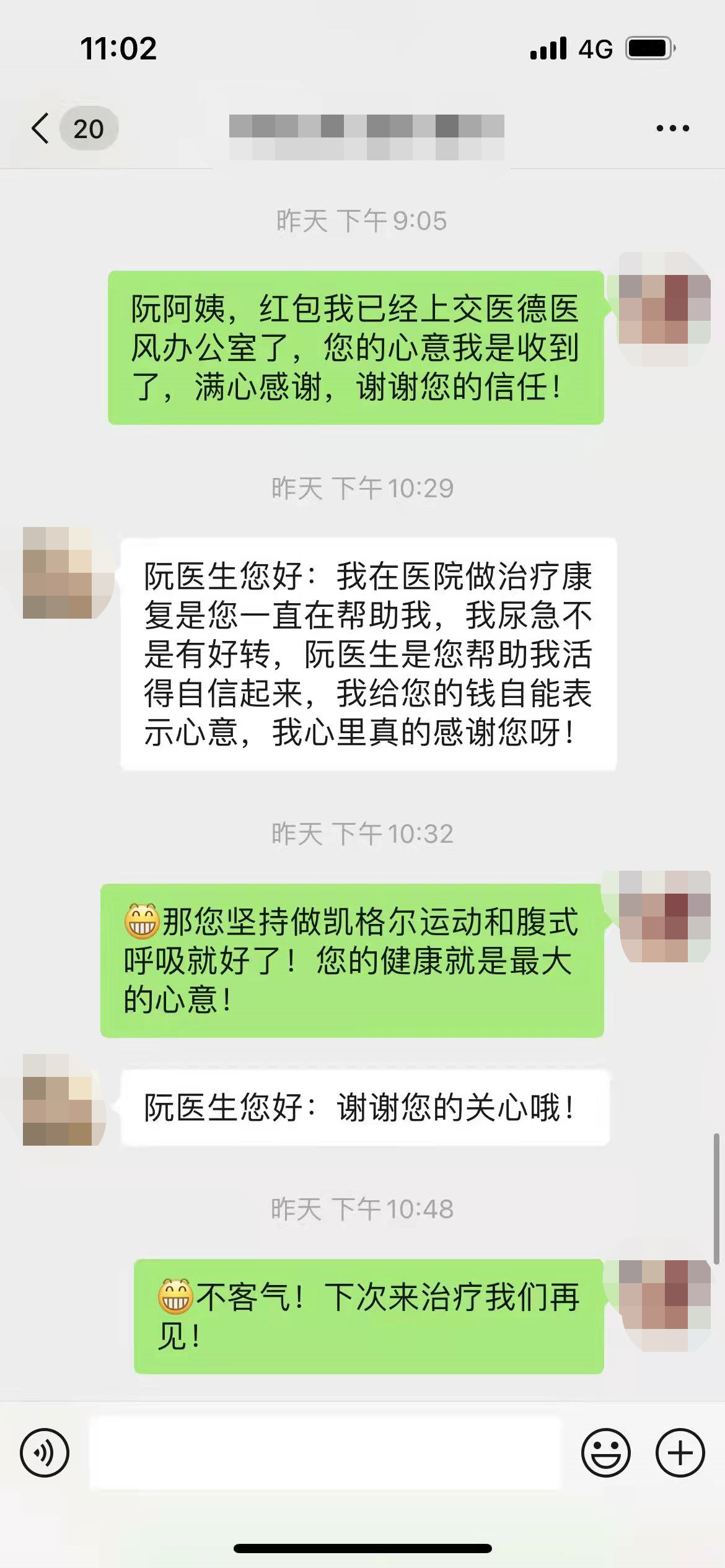Switch to voice message input

45,1453
